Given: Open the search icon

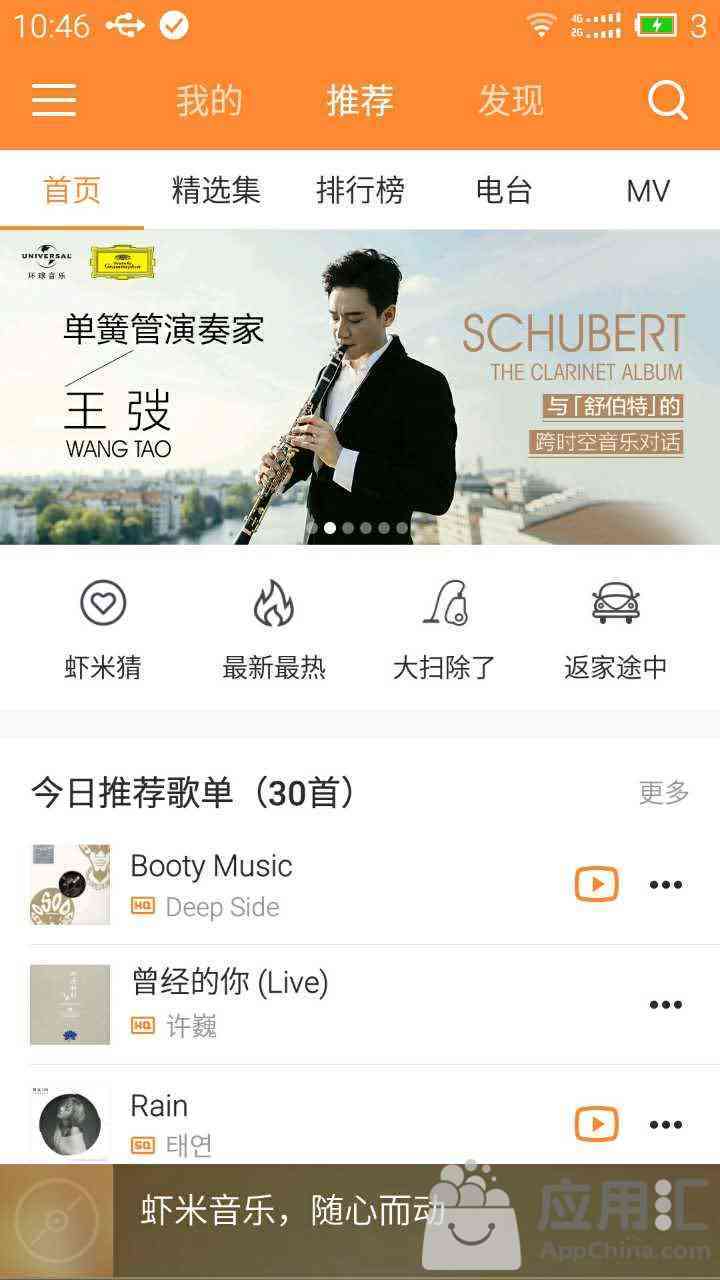Looking at the screenshot, I should (x=667, y=100).
